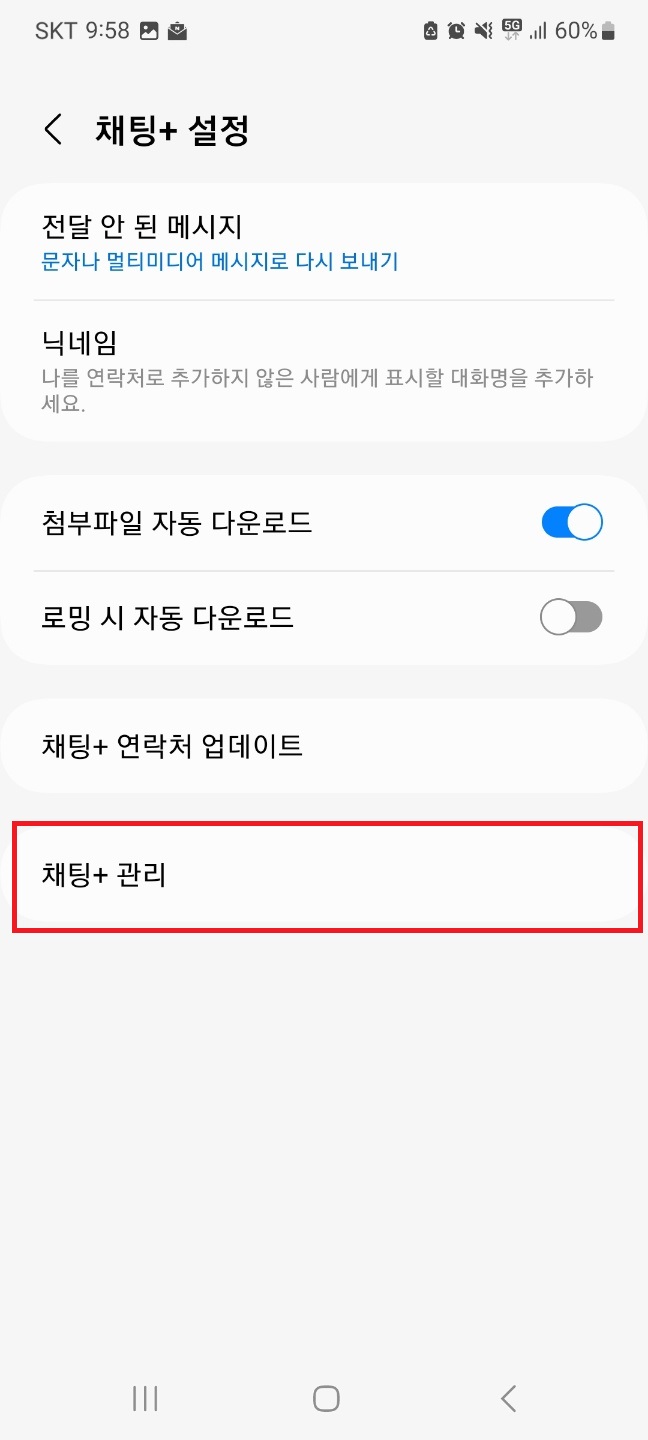
Task: Turn off 첨부파일 자동 다운로드 switch
Action: [x=572, y=522]
